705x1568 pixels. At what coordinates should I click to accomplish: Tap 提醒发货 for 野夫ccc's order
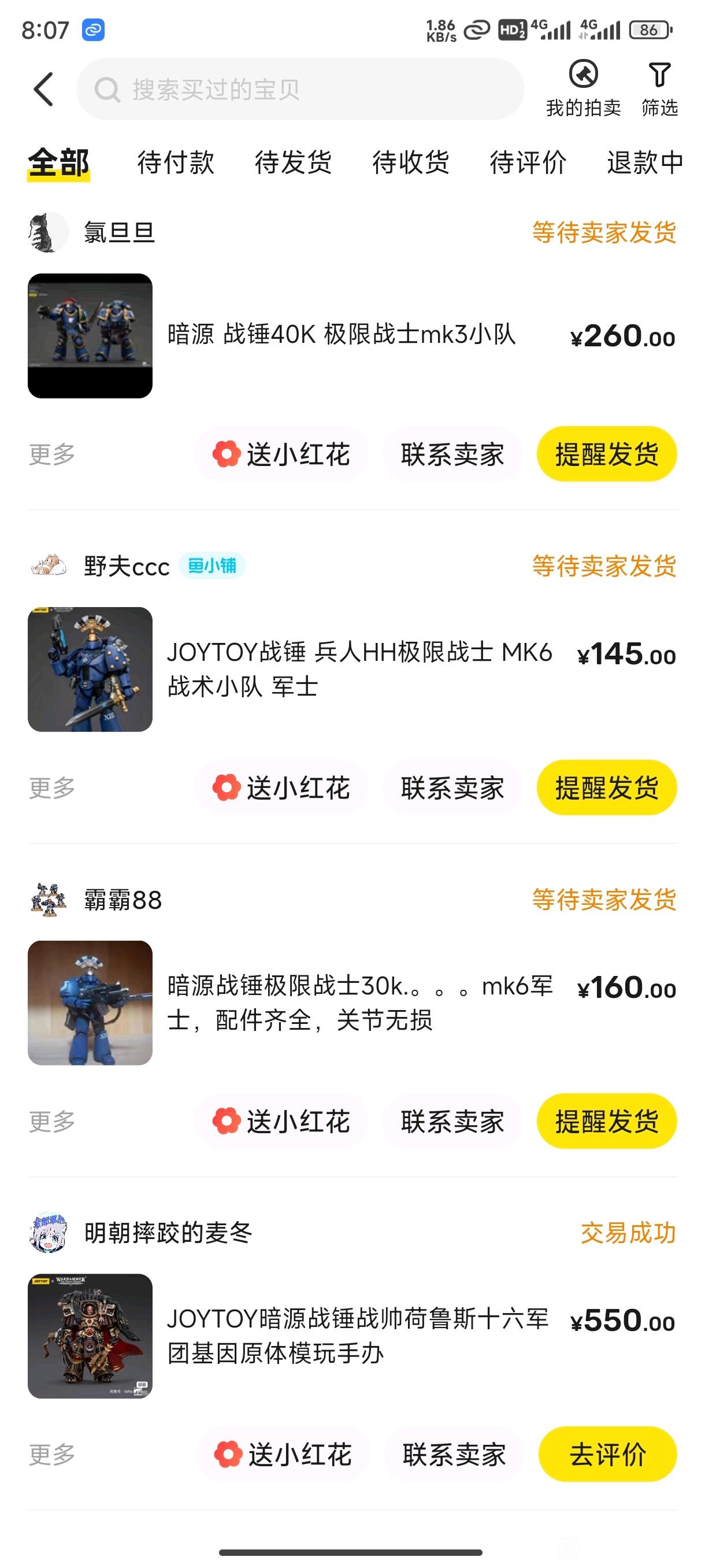(x=606, y=787)
